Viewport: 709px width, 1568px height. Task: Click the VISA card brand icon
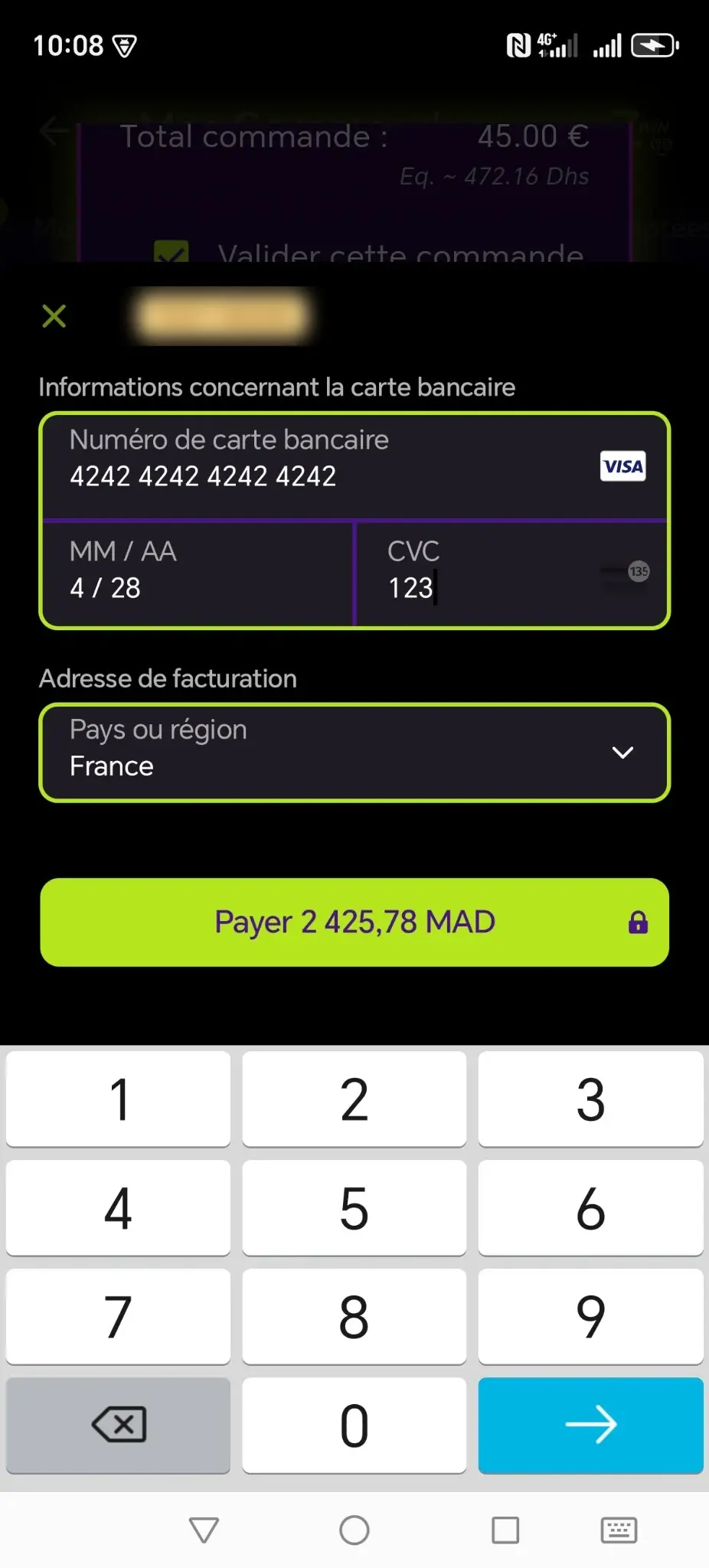622,466
